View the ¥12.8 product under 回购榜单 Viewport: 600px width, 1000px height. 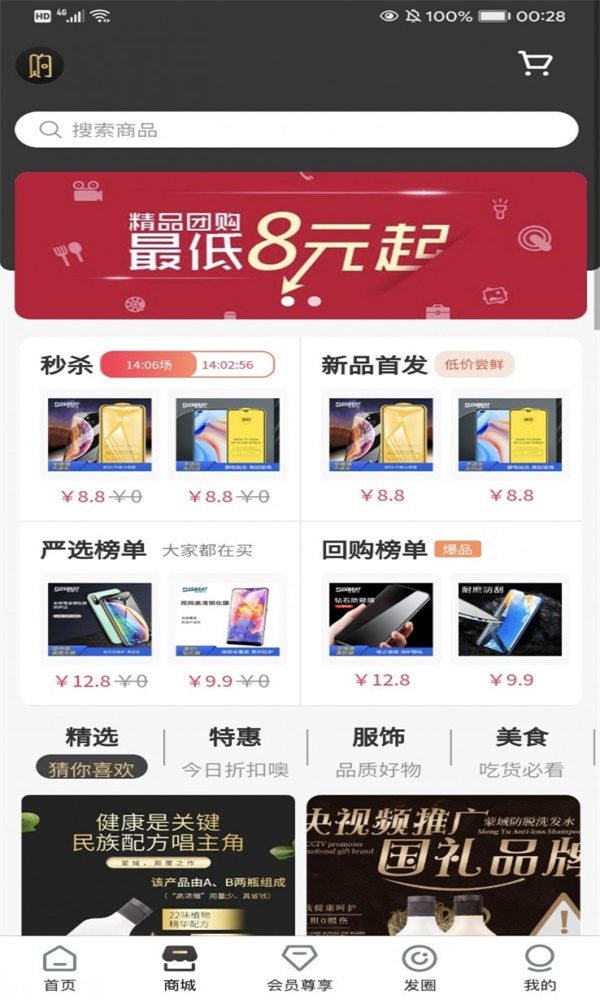pyautogui.click(x=382, y=622)
